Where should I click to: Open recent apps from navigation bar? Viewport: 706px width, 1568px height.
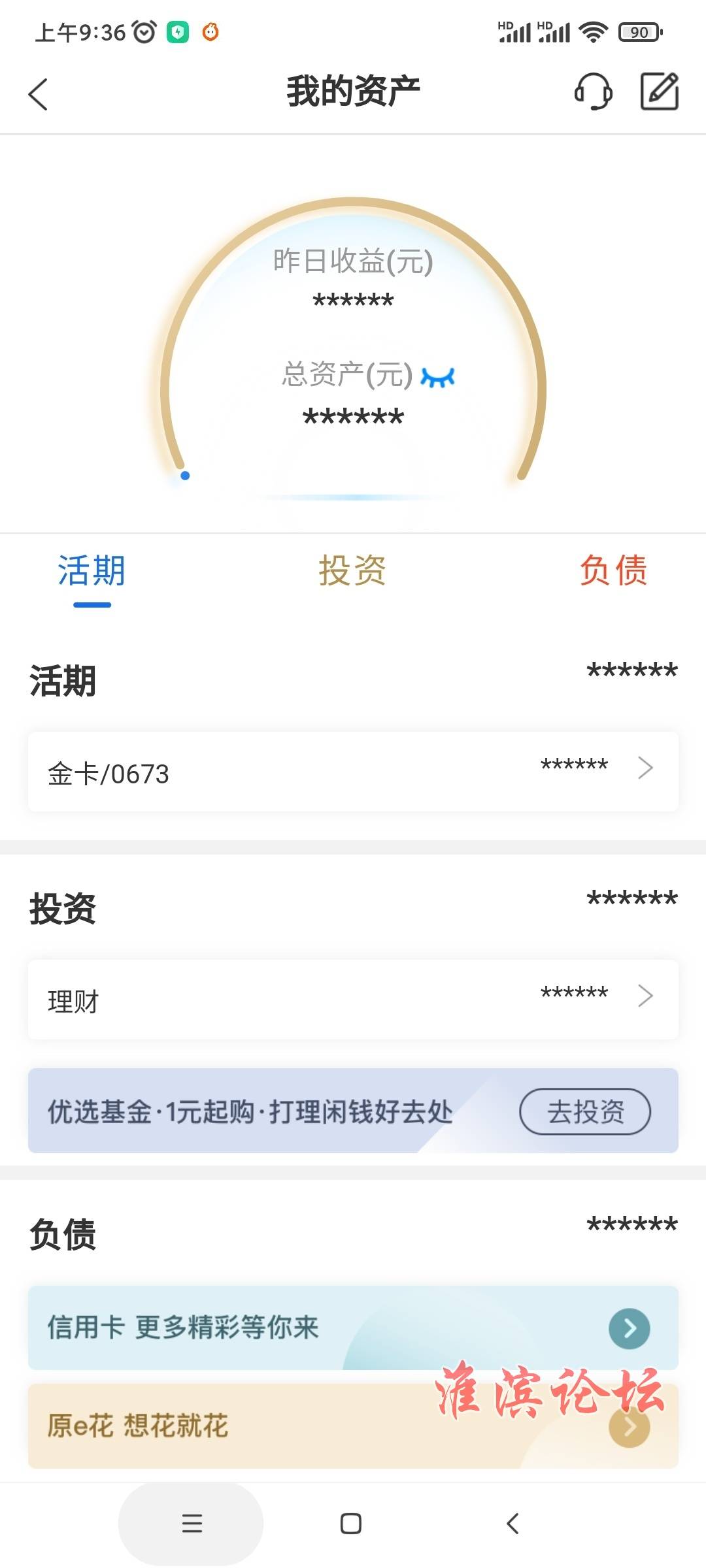coord(192,1524)
